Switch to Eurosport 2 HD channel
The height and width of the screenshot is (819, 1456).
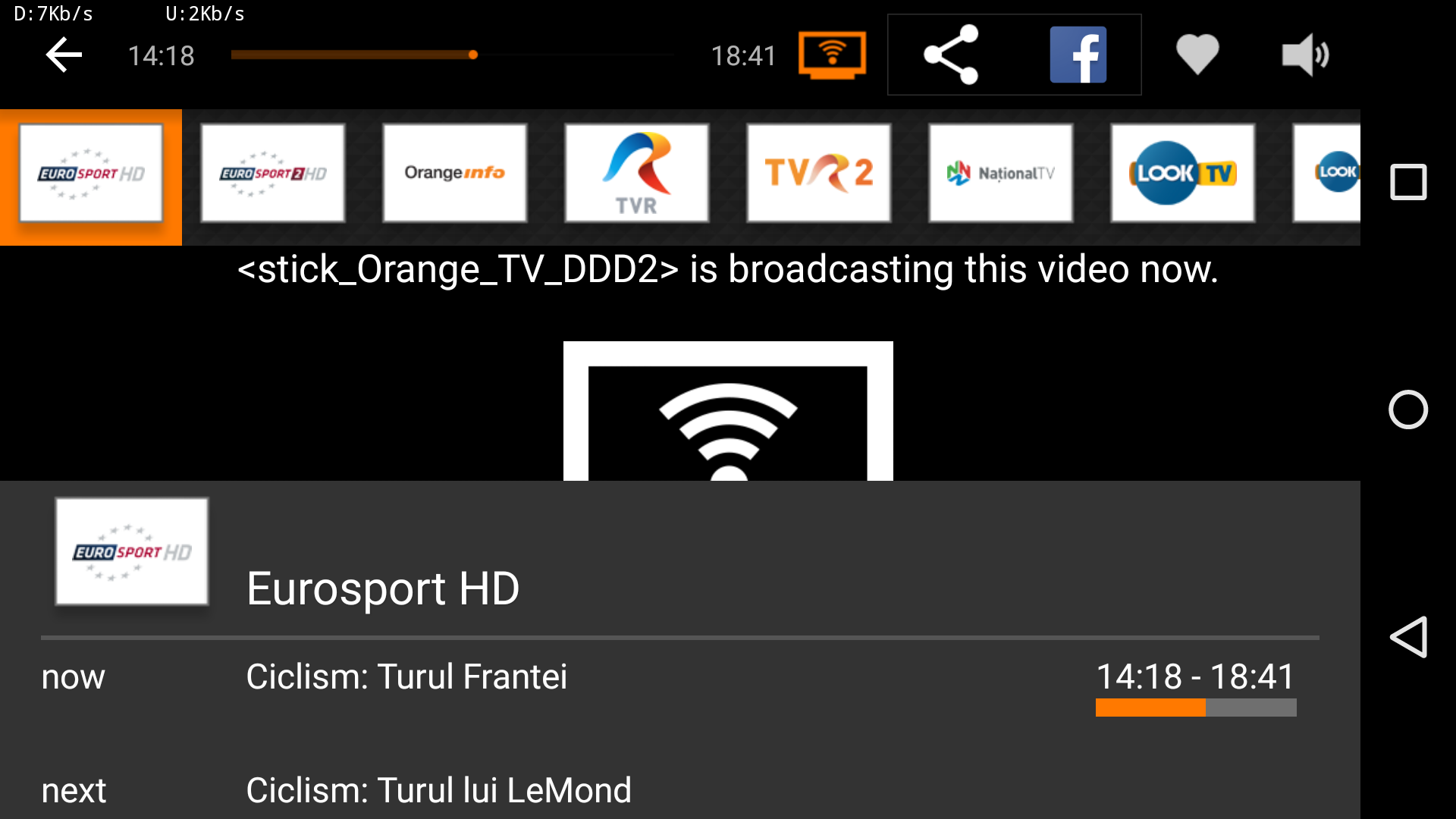click(273, 174)
